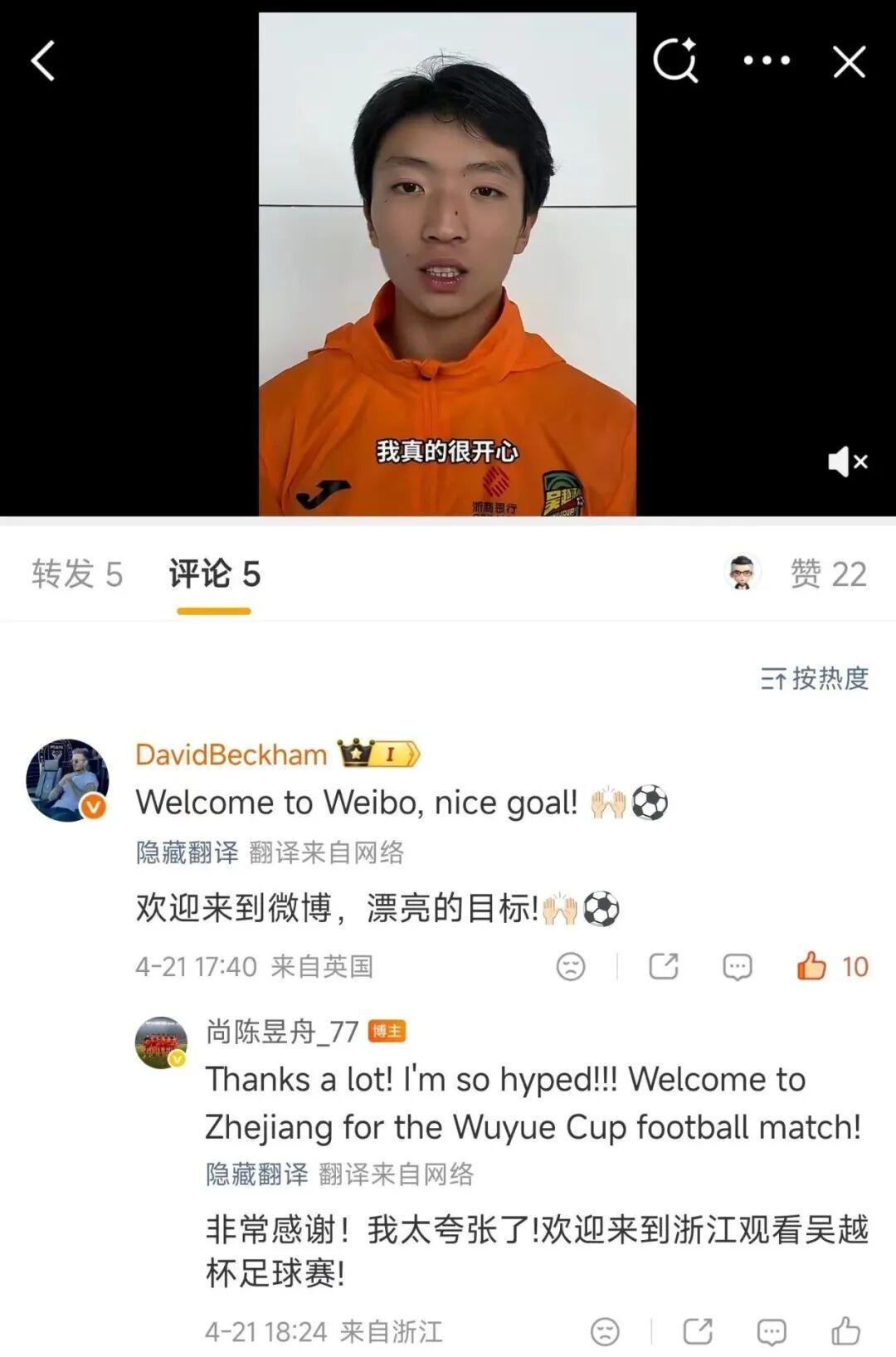
Task: Open 尚陈昱舟_77's profile avatar
Action: click(x=161, y=1042)
